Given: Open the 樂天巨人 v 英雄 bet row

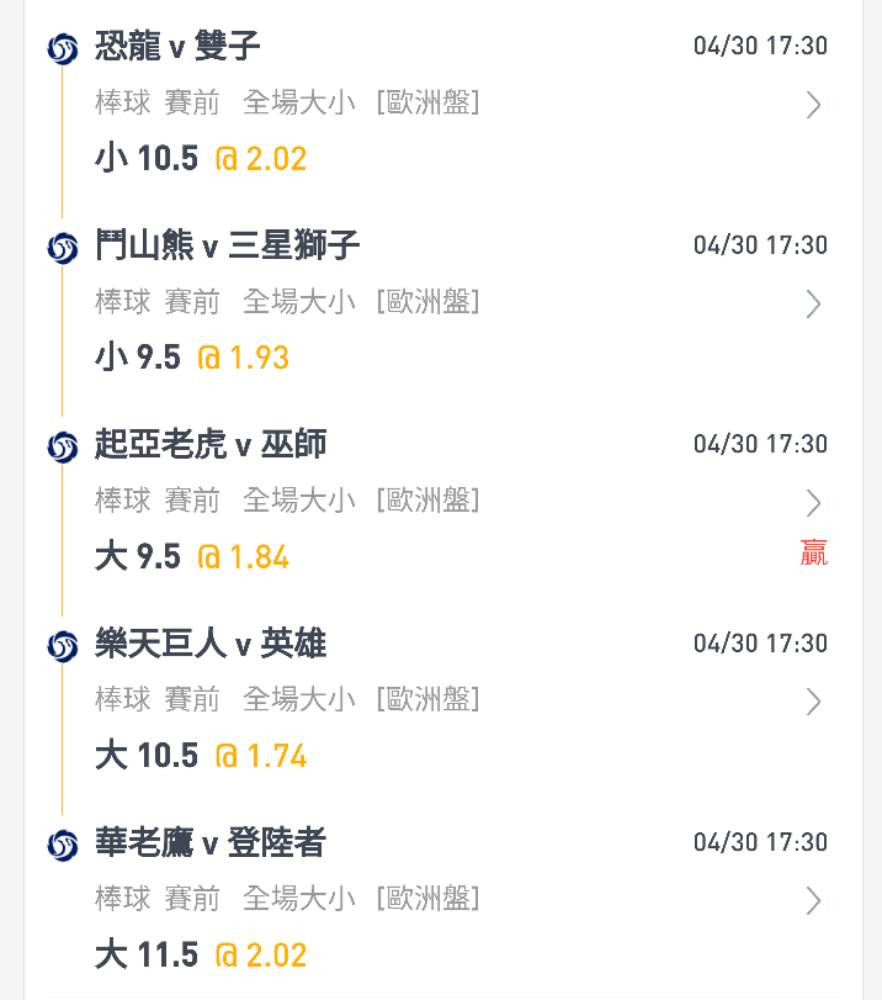Looking at the screenshot, I should point(813,702).
